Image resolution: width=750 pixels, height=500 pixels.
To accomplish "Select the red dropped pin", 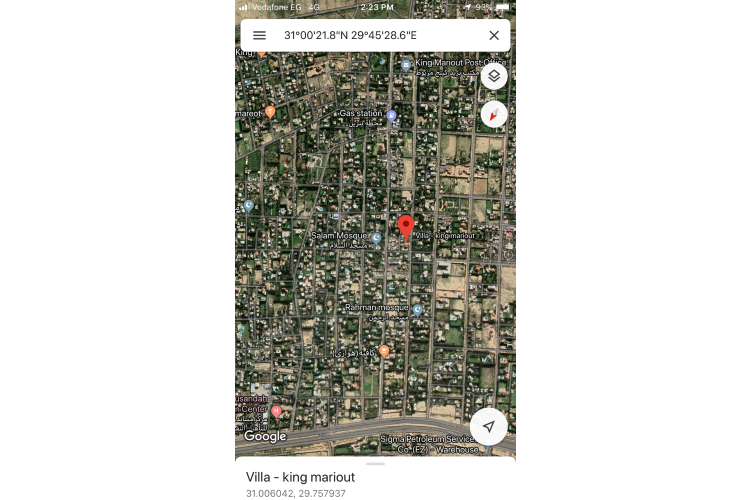I will [406, 227].
